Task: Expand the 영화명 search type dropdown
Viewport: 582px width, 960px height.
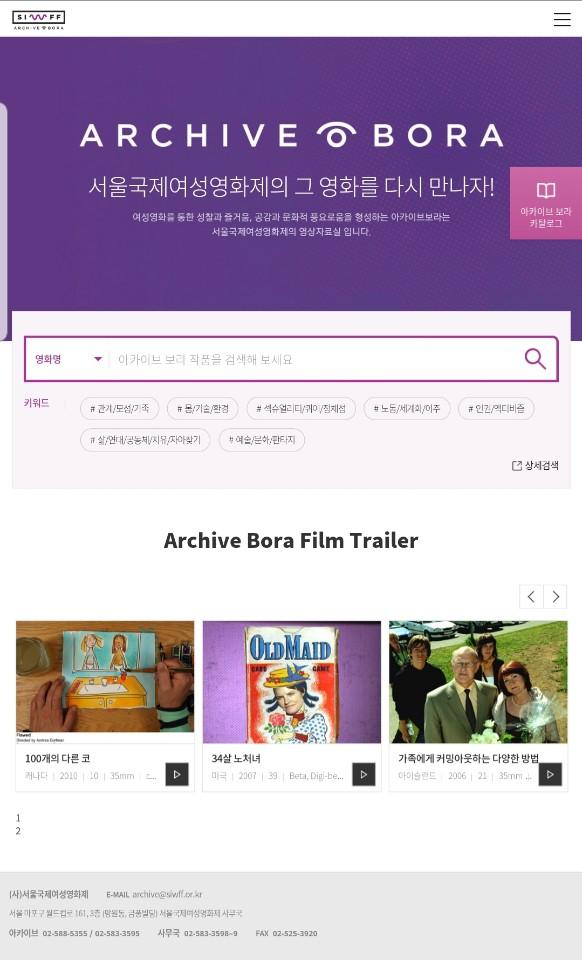Action: pyautogui.click(x=67, y=359)
